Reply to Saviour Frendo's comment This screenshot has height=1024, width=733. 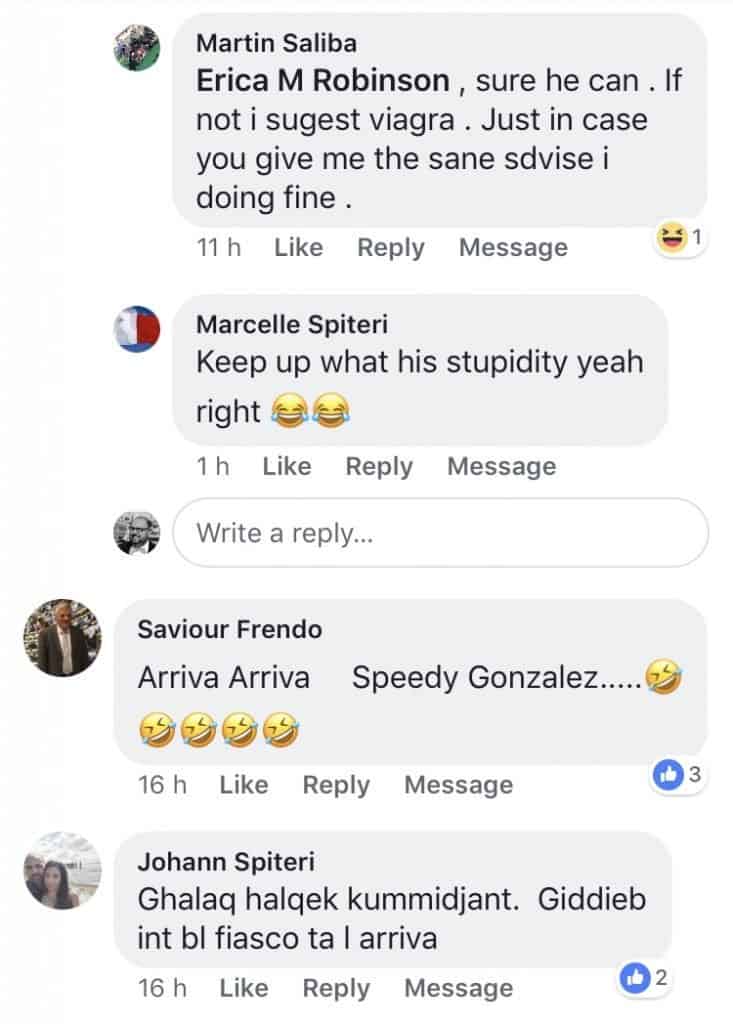click(x=336, y=785)
